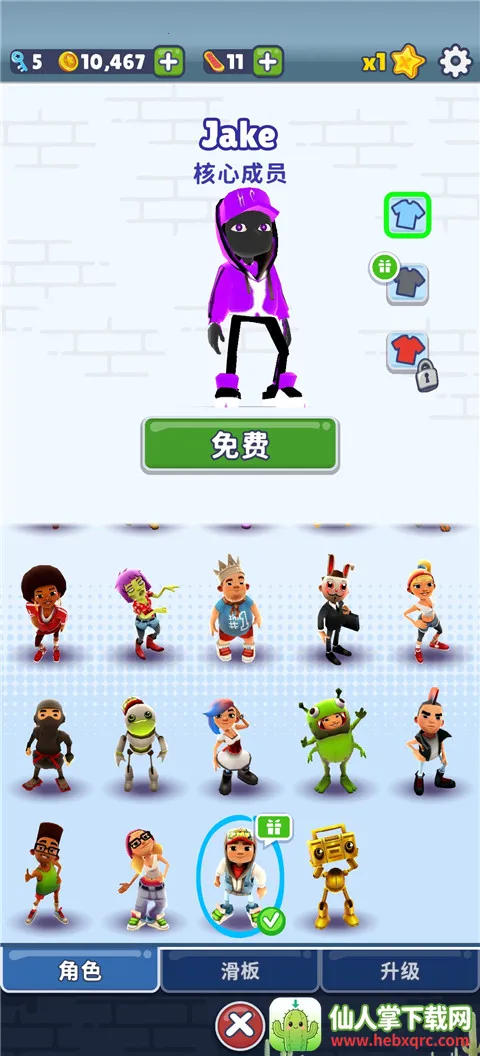This screenshot has width=480, height=1056.
Task: Select the blue shirt outfit
Action: tap(407, 216)
